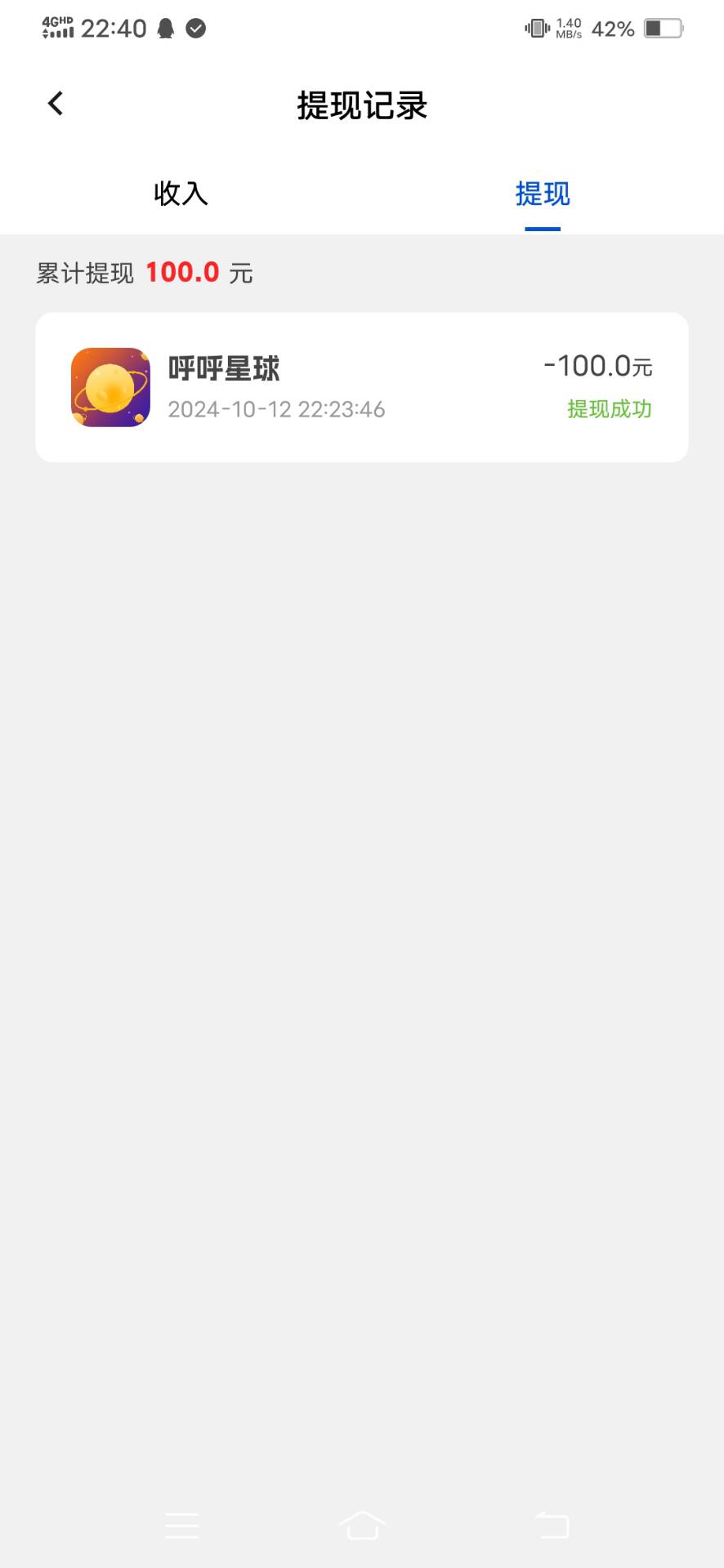The height and width of the screenshot is (1568, 724).
Task: Tap the system home button
Action: (x=362, y=1525)
